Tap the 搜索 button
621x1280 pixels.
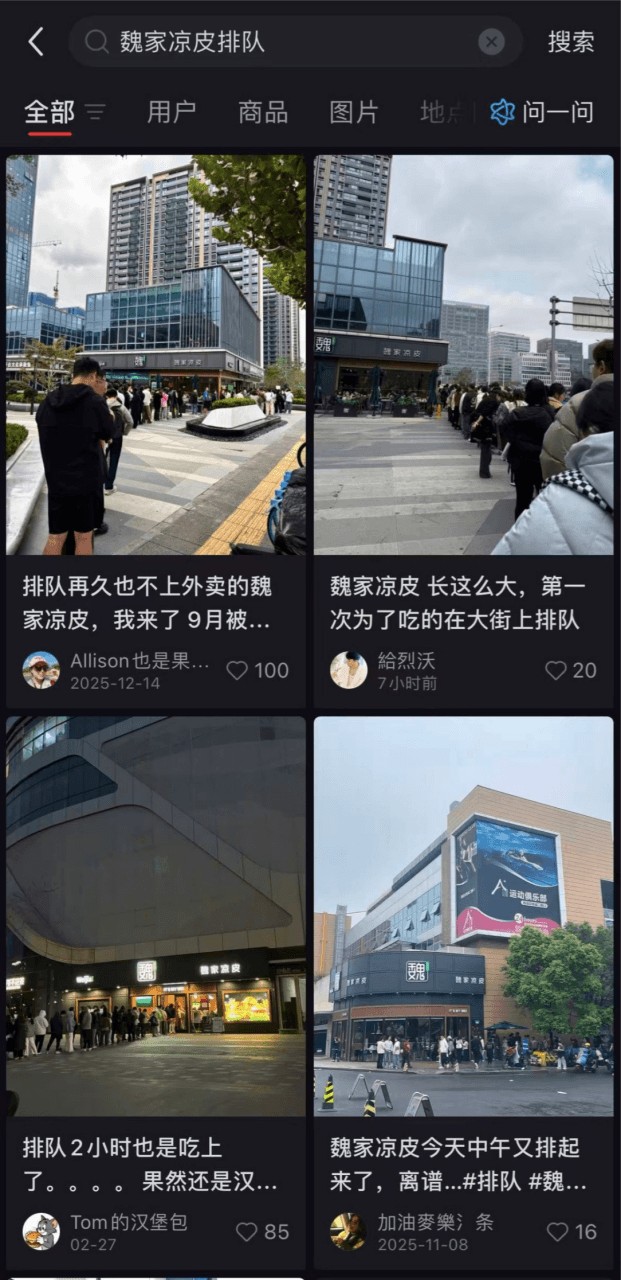[570, 42]
